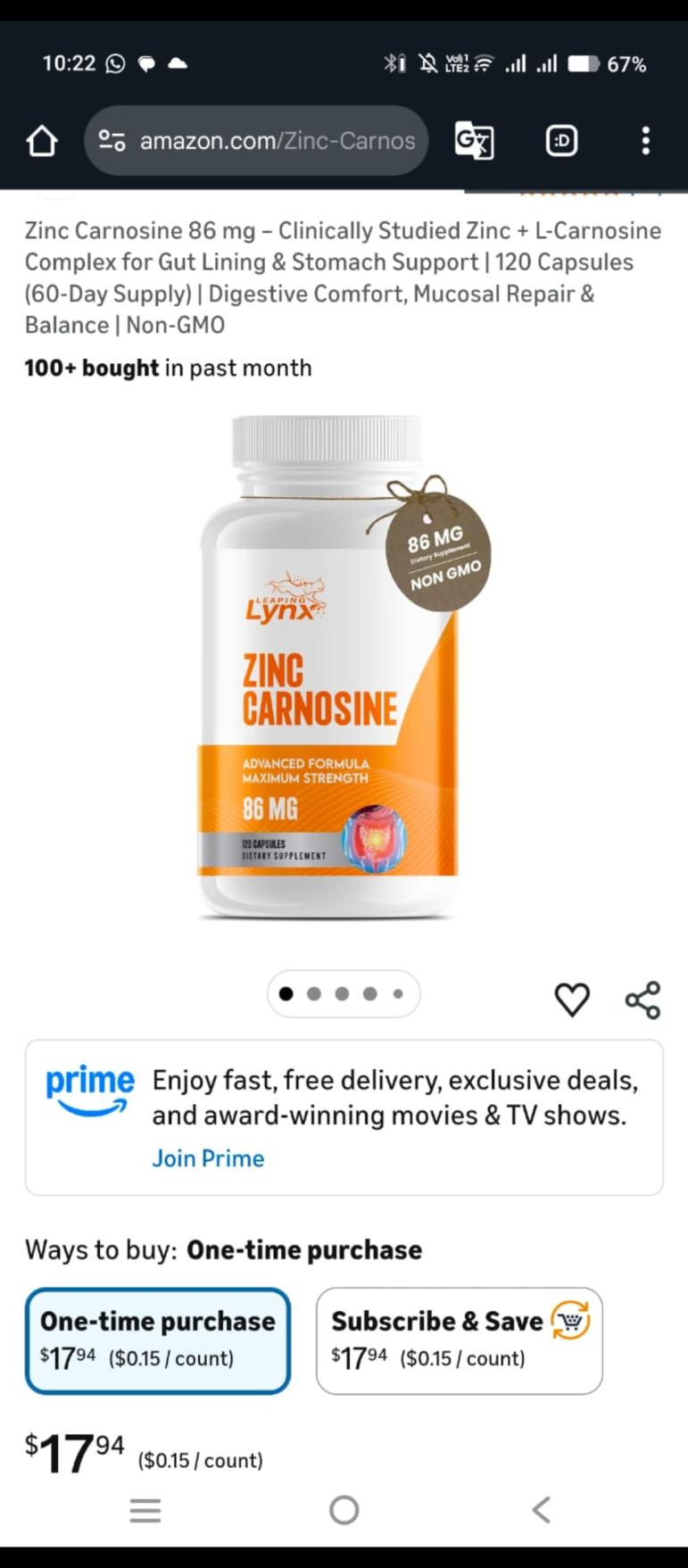Open the browser overflow menu
Image resolution: width=688 pixels, height=1568 pixels.
645,141
